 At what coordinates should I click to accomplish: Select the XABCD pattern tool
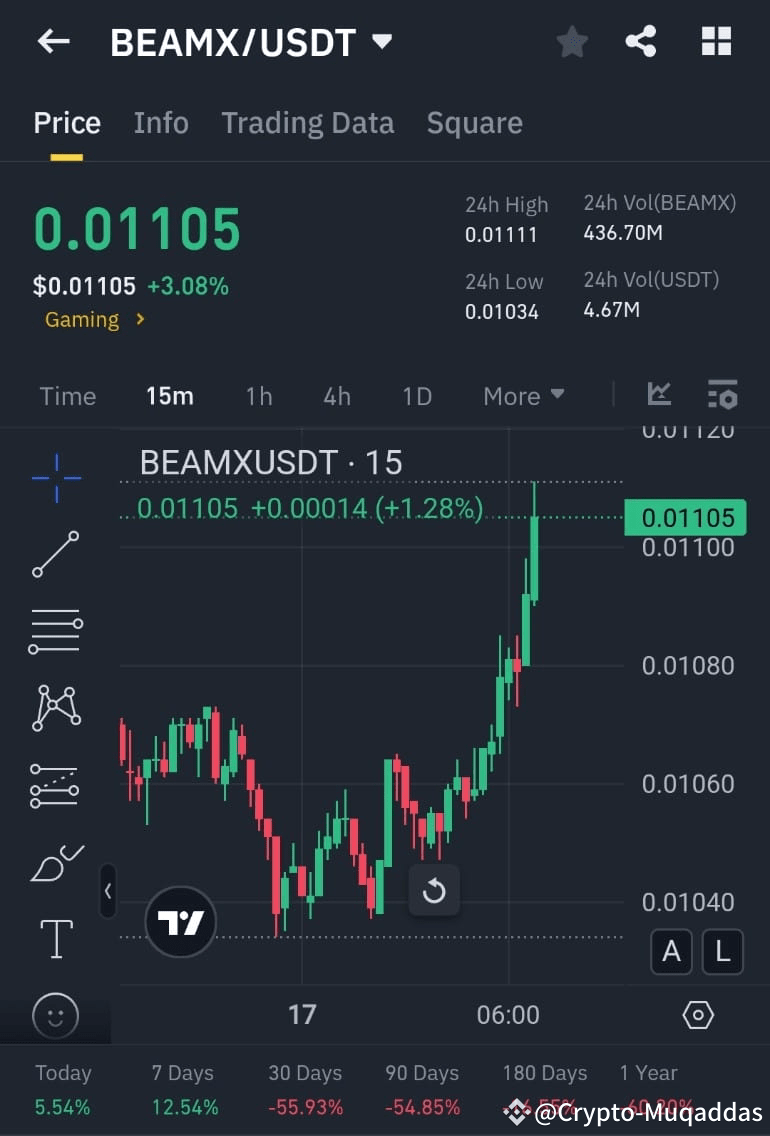click(55, 708)
